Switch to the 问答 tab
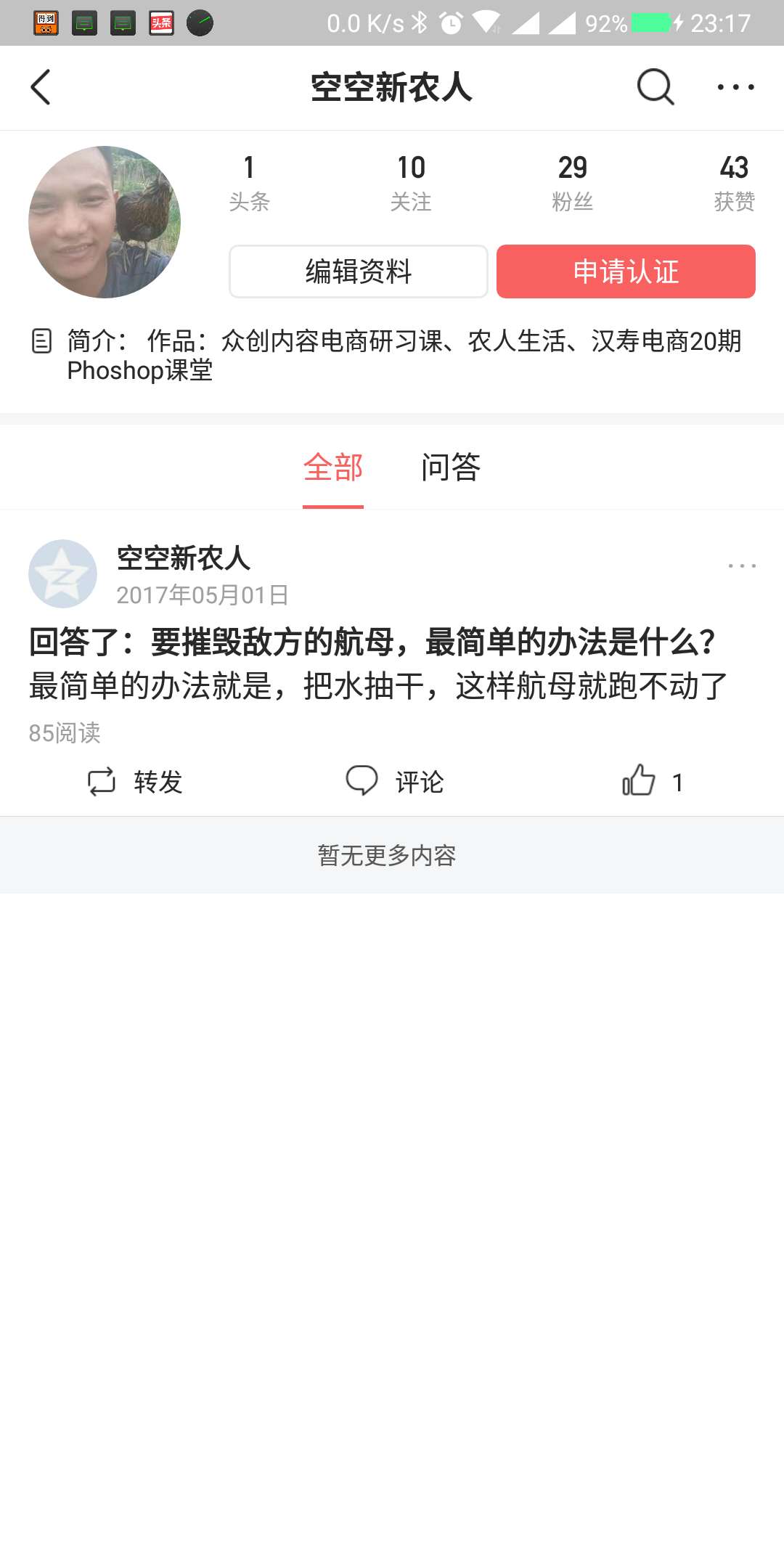784x1568 pixels. point(451,468)
